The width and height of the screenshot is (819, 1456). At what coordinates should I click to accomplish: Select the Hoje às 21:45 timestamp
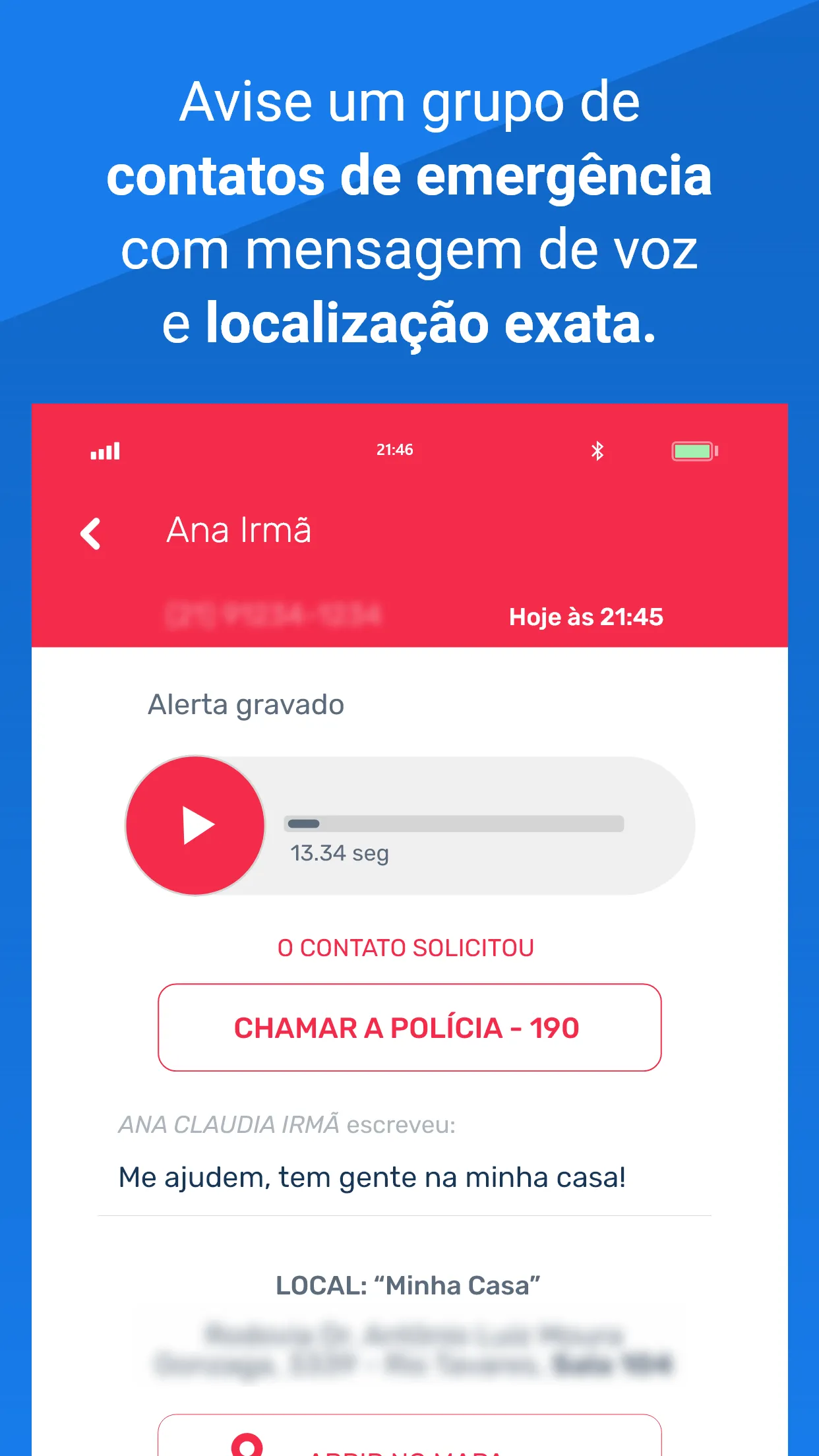[586, 617]
